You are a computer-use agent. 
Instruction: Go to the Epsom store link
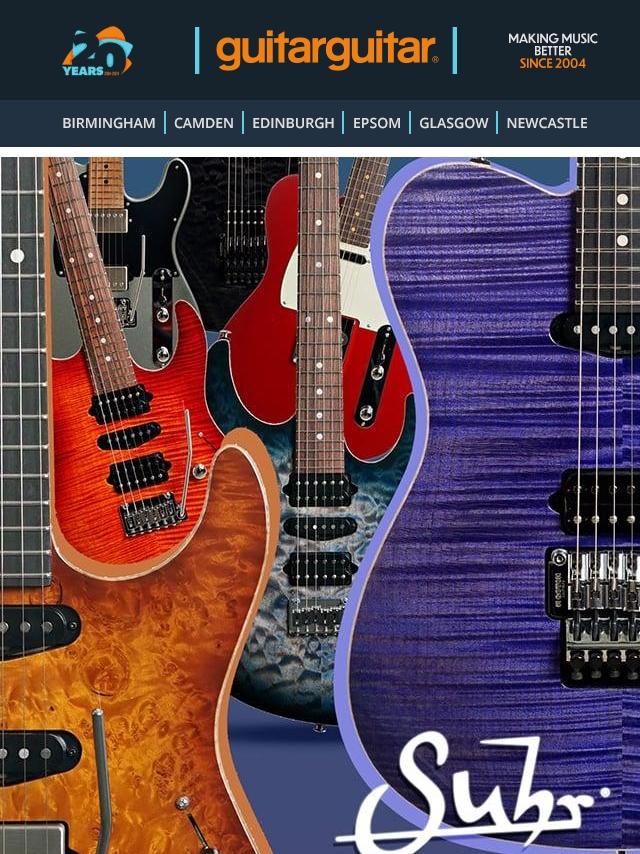tap(377, 124)
